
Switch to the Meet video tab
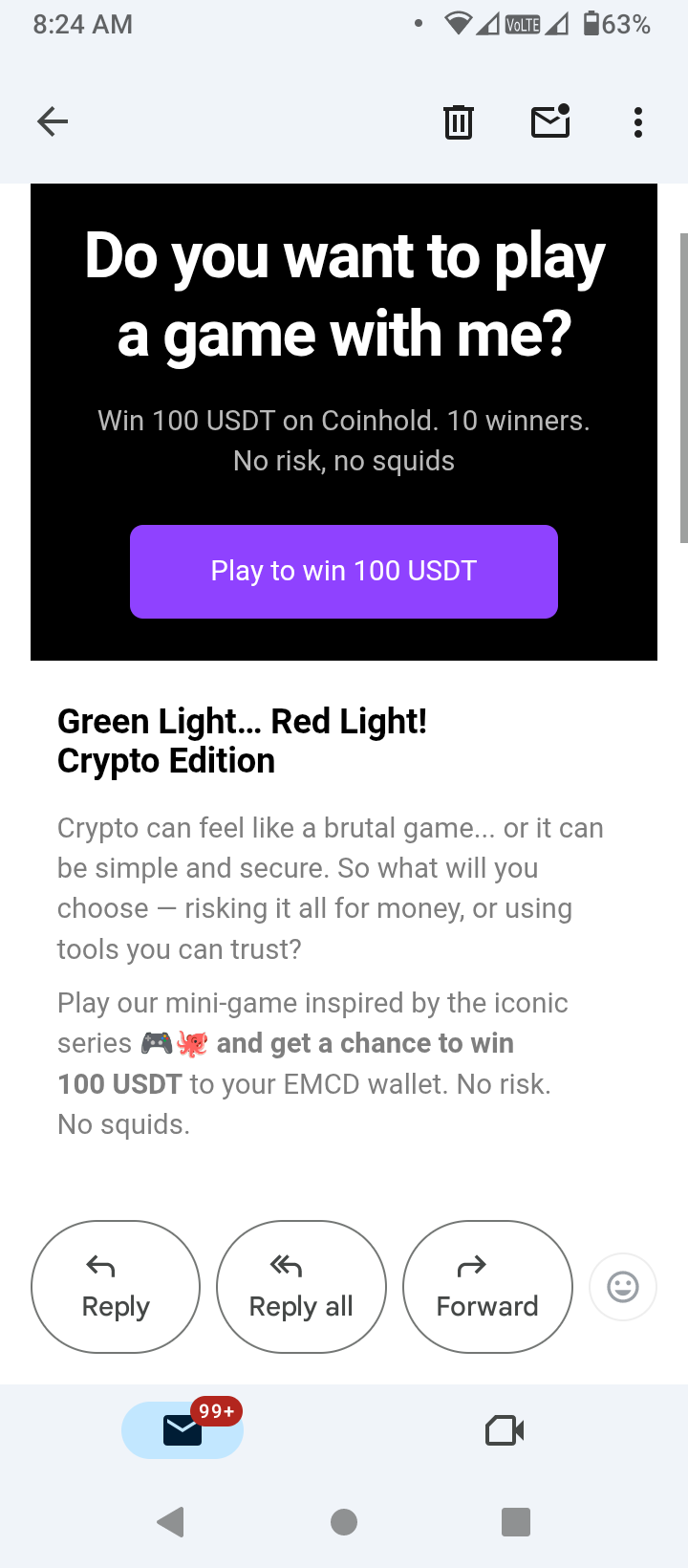pos(505,1430)
